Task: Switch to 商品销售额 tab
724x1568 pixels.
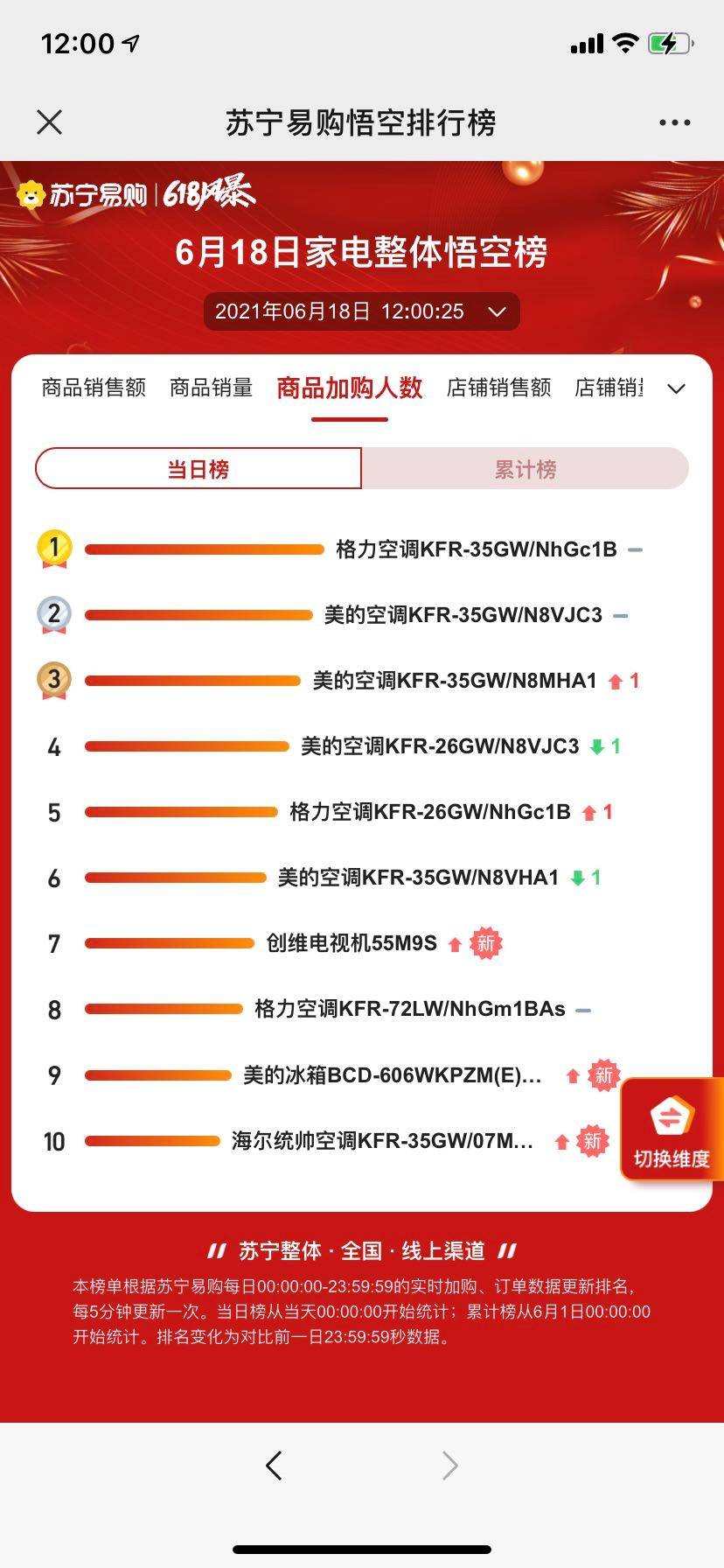Action: point(94,388)
